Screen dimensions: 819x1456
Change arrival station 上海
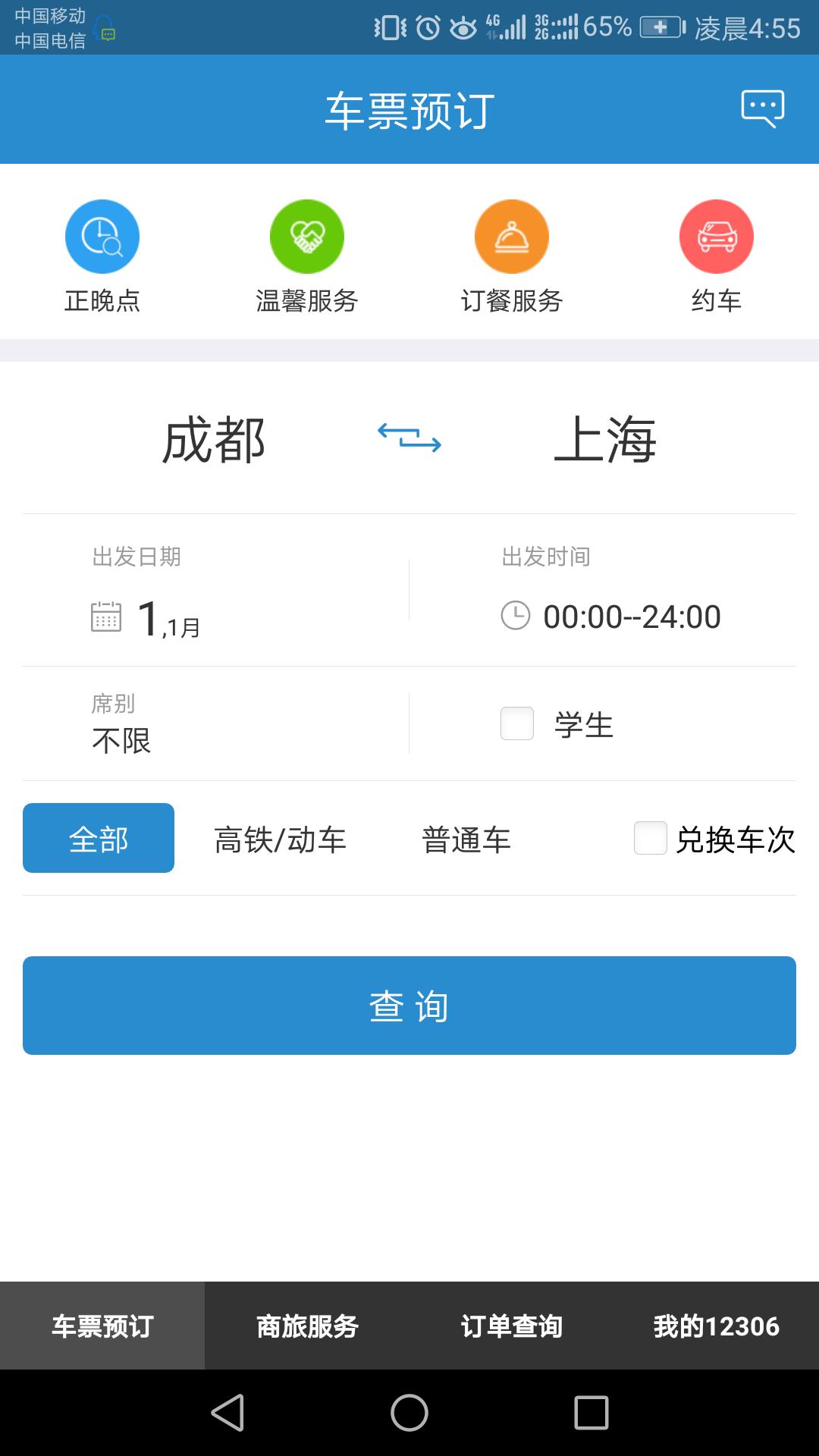[605, 440]
